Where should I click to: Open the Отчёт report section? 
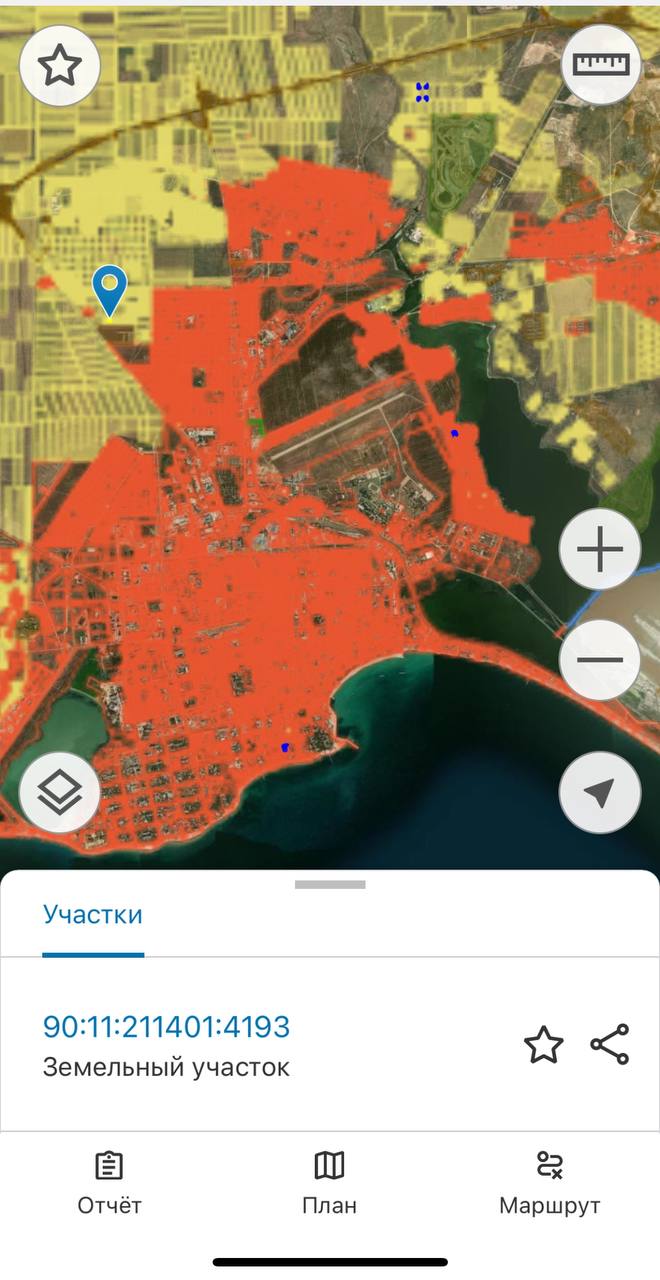pyautogui.click(x=109, y=1184)
